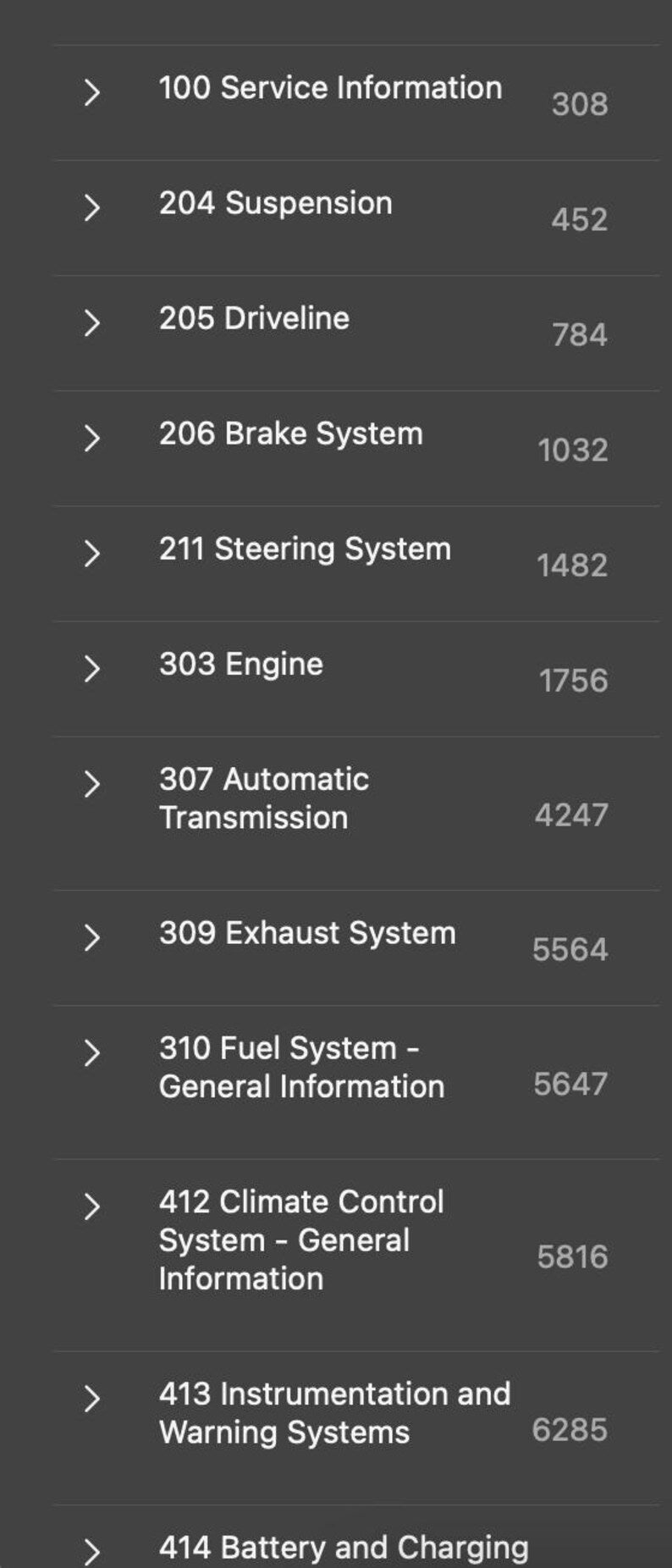672x1568 pixels.
Task: Open the 303 Engine category page
Action: tap(241, 665)
